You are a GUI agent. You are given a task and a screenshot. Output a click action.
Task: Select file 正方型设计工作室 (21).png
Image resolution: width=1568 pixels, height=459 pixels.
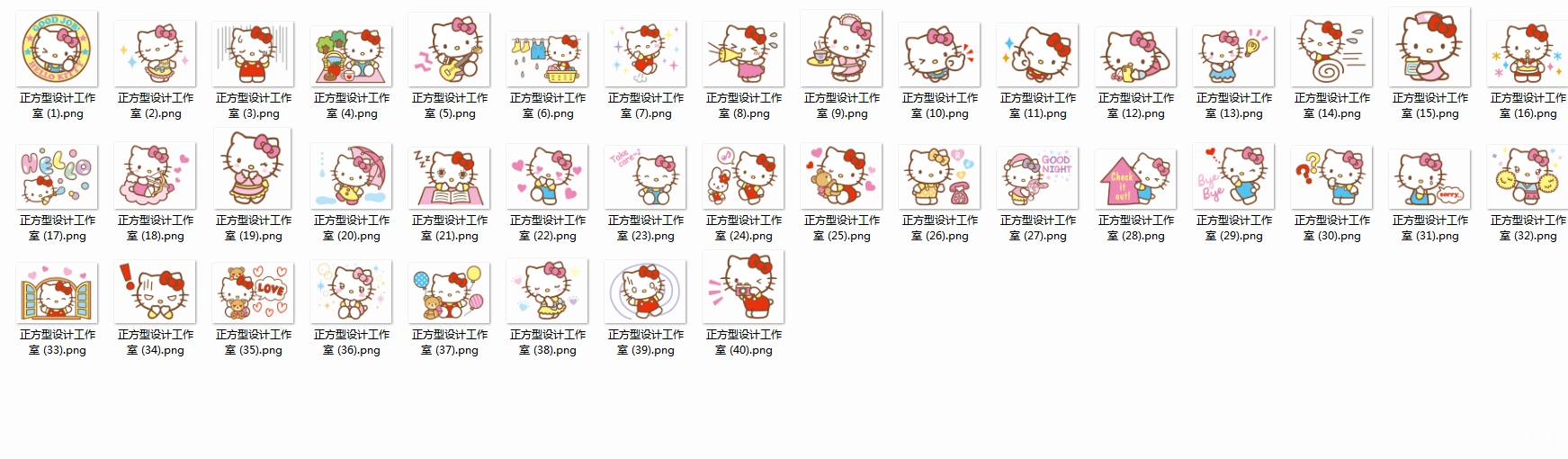coord(449,176)
